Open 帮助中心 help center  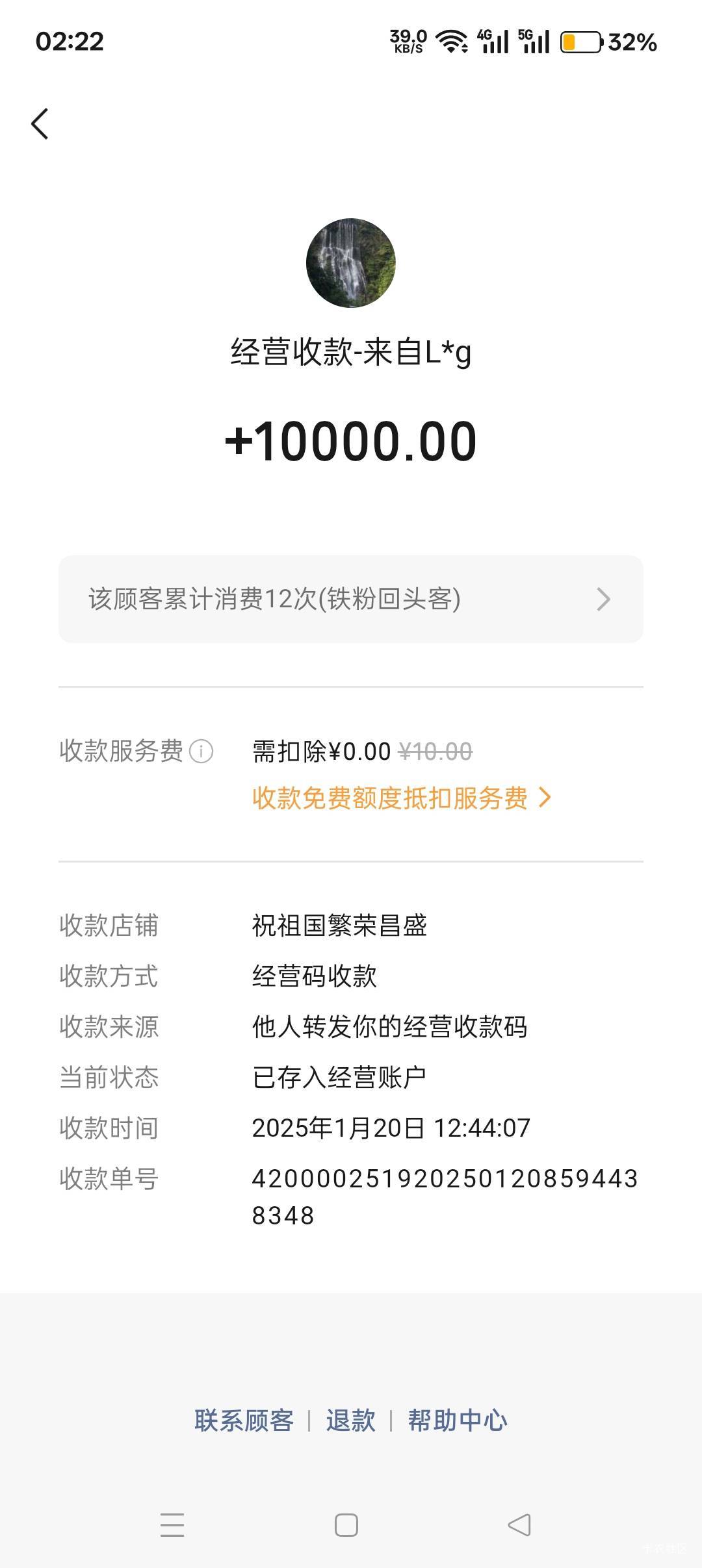pos(457,1421)
